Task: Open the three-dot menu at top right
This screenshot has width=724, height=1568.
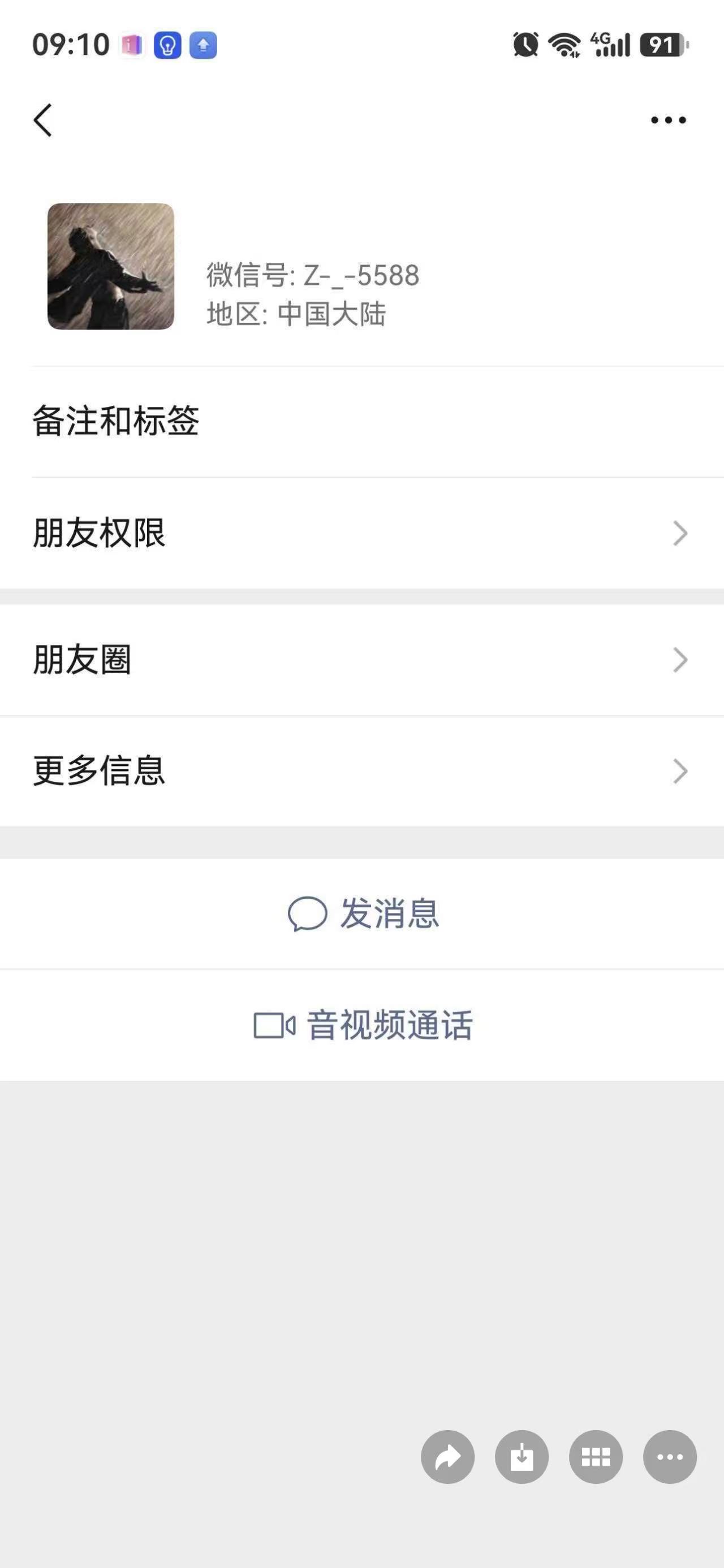Action: click(668, 120)
